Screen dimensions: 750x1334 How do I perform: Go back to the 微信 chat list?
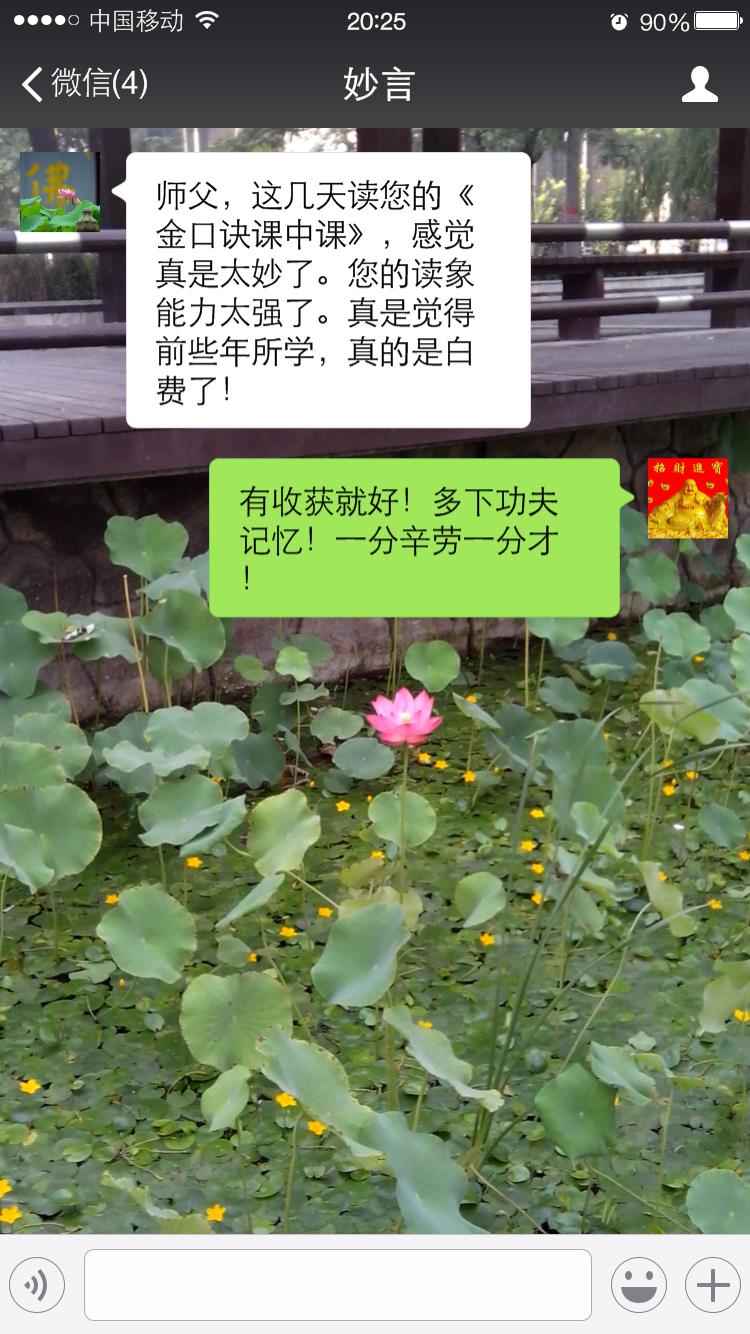[84, 84]
